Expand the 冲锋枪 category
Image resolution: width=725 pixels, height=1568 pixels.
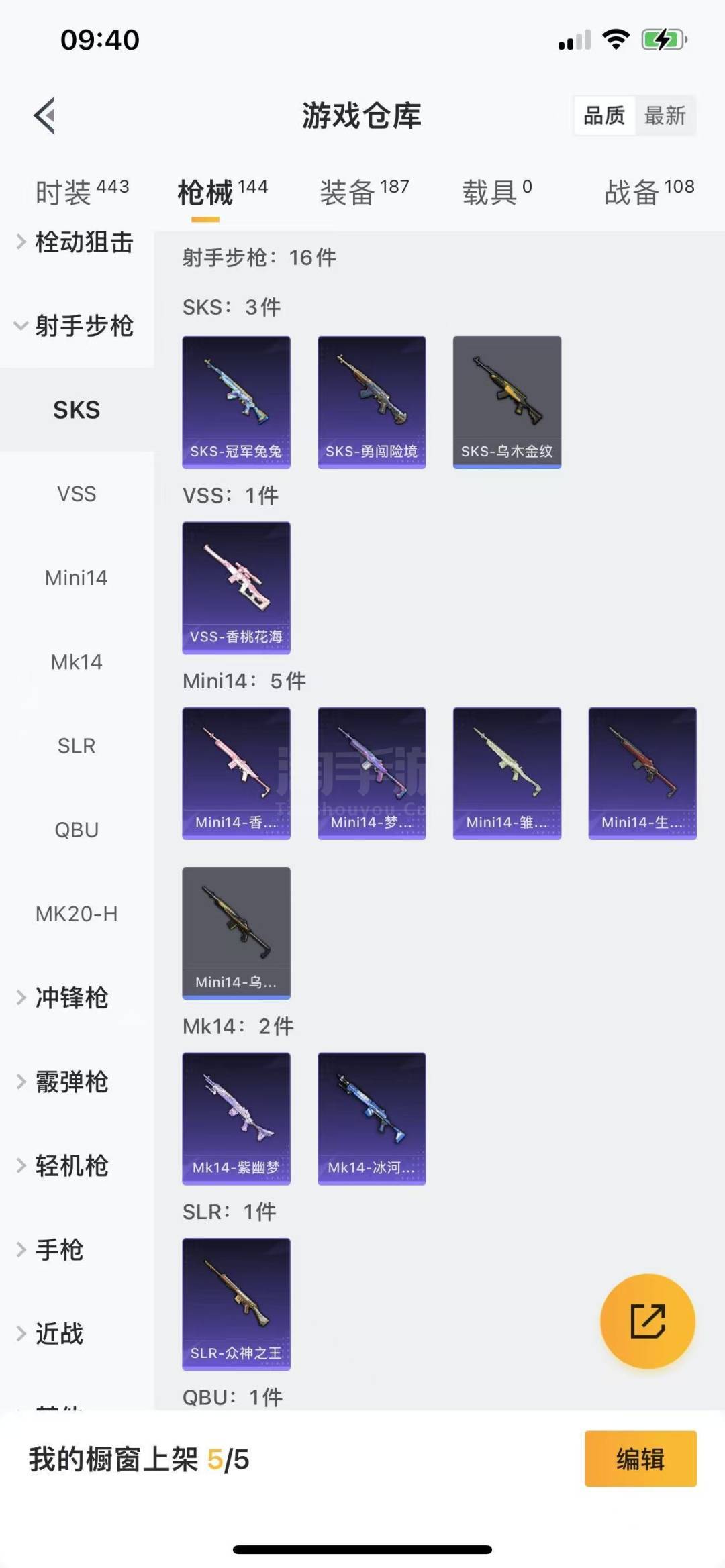click(x=70, y=998)
